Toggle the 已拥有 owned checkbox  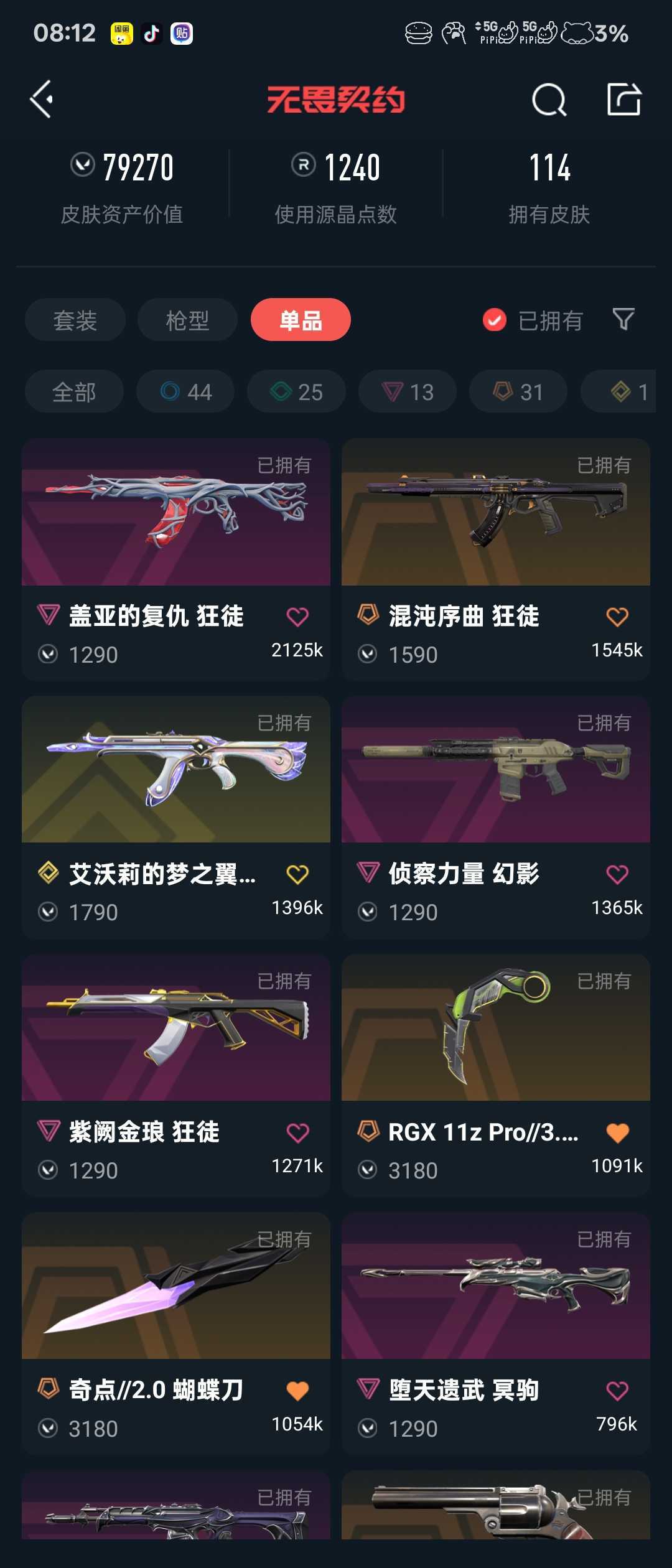pyautogui.click(x=495, y=320)
